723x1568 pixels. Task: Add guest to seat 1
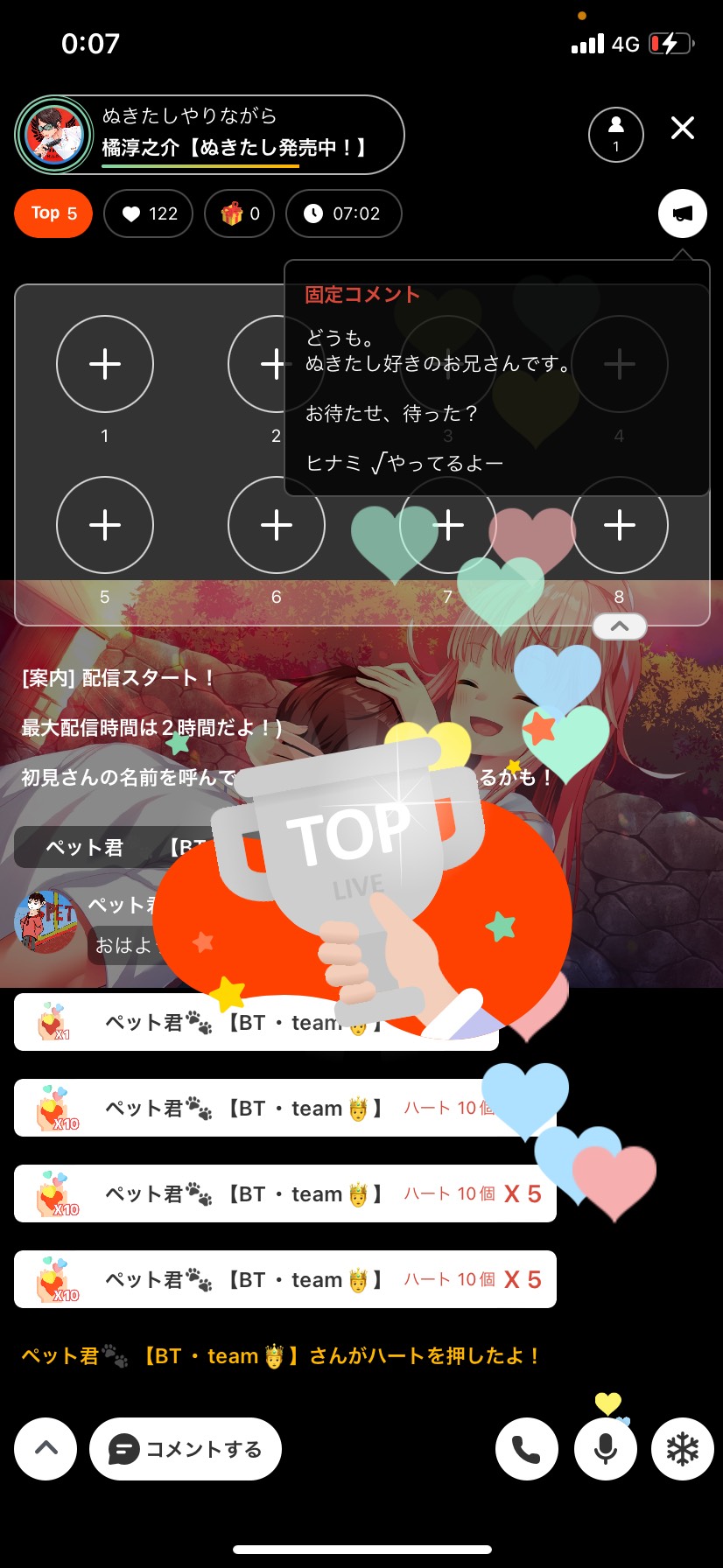105,364
